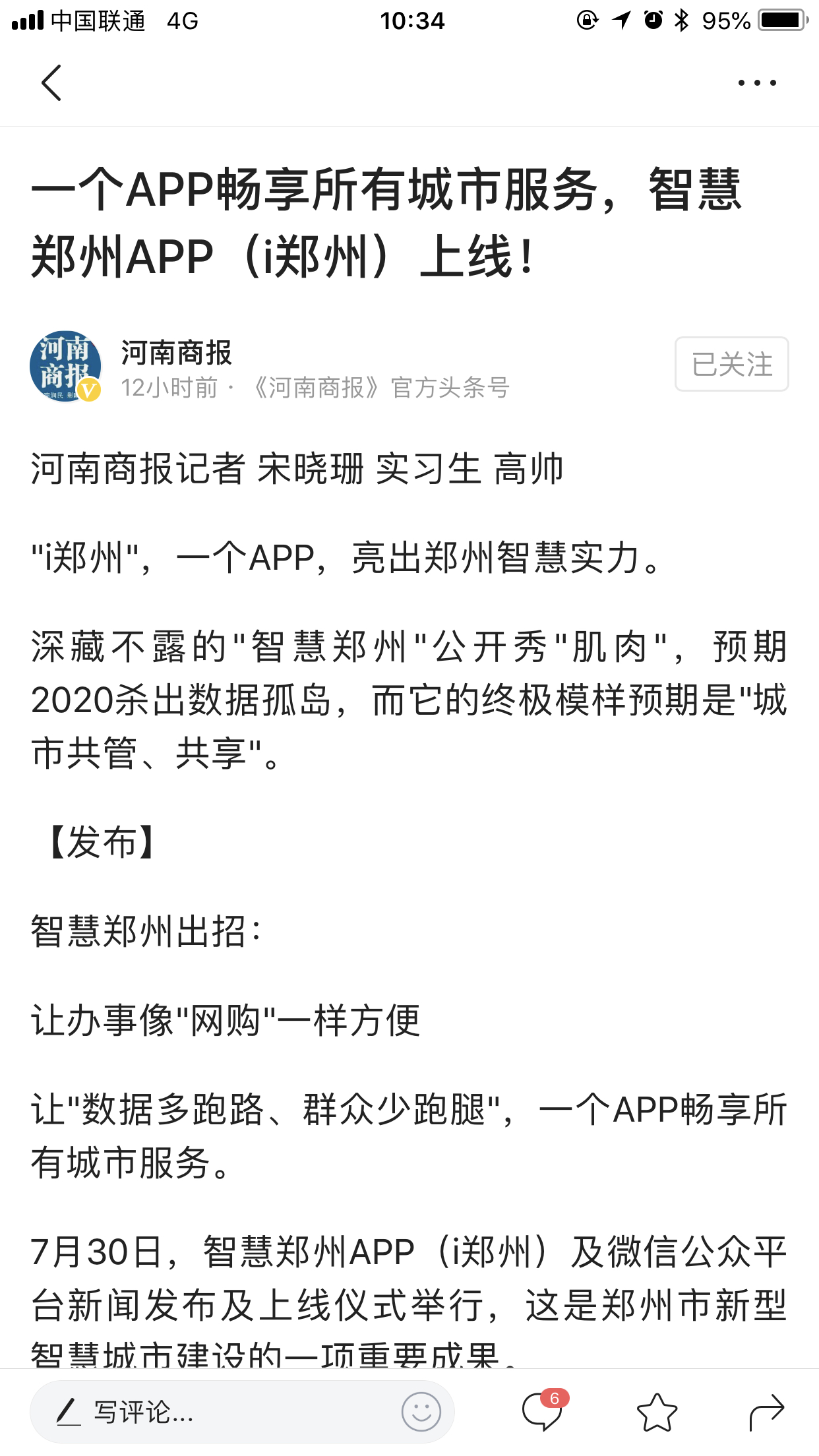Favorite this article with the star

[x=657, y=1412]
